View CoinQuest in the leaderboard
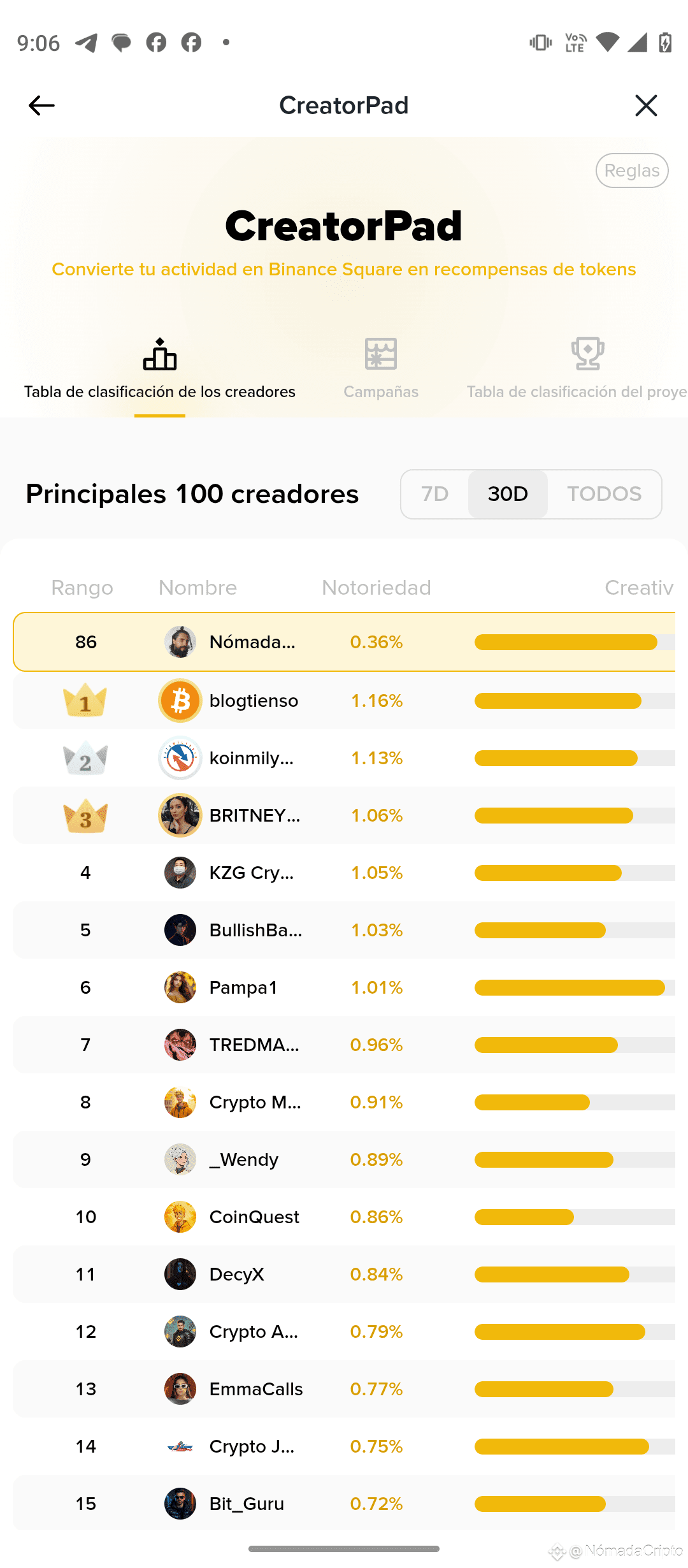 coord(344,1217)
